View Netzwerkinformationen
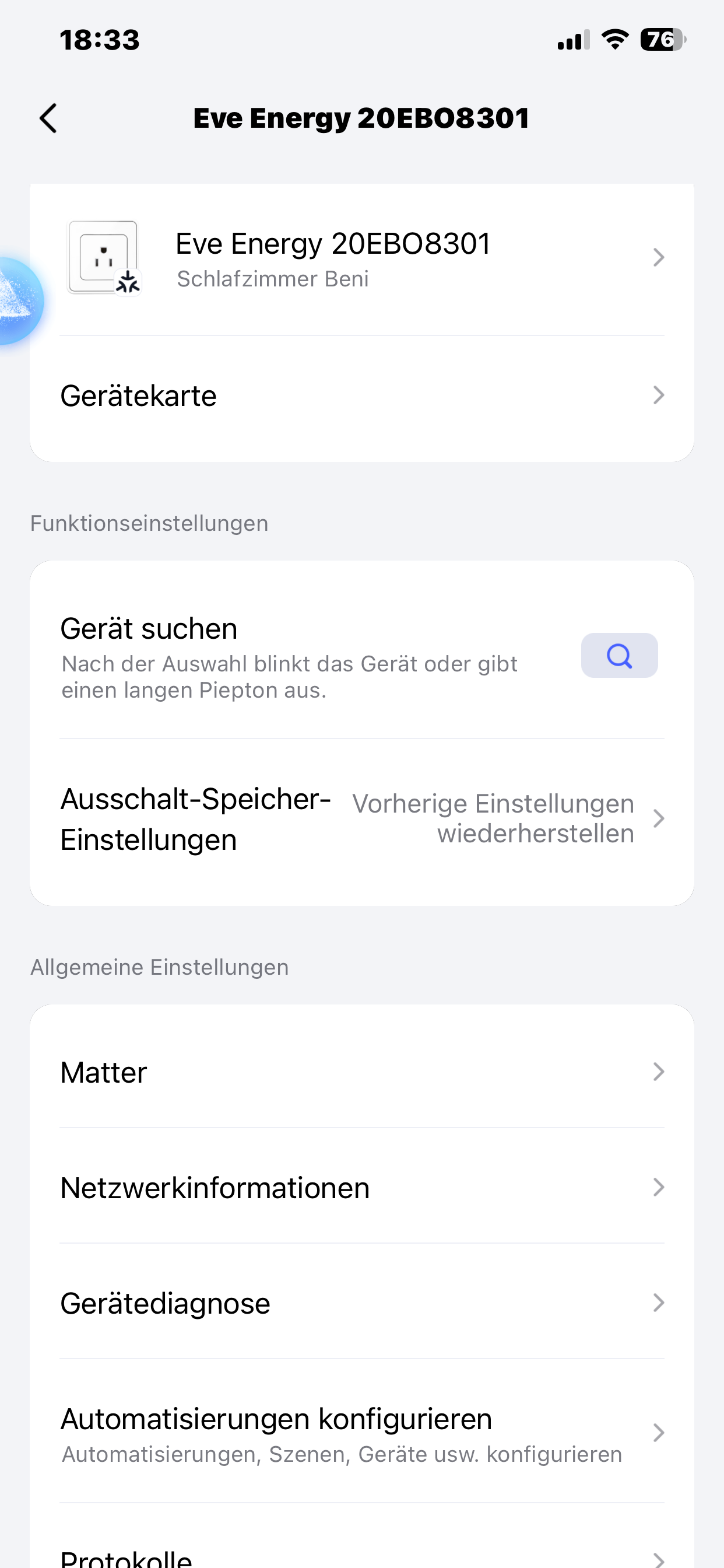This screenshot has width=724, height=1568. [x=361, y=1188]
